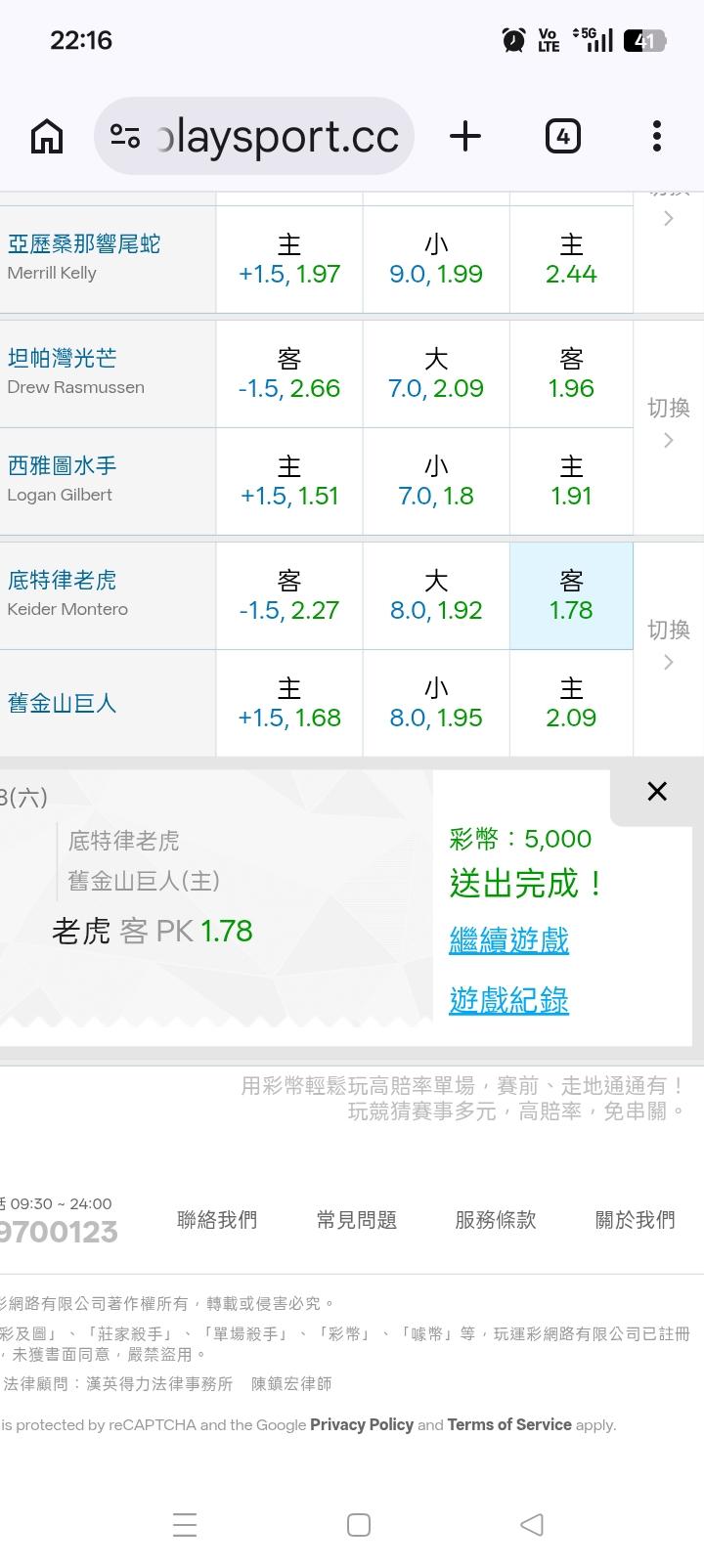Go back with the system back button
The height and width of the screenshot is (1568, 704).
tap(531, 1524)
